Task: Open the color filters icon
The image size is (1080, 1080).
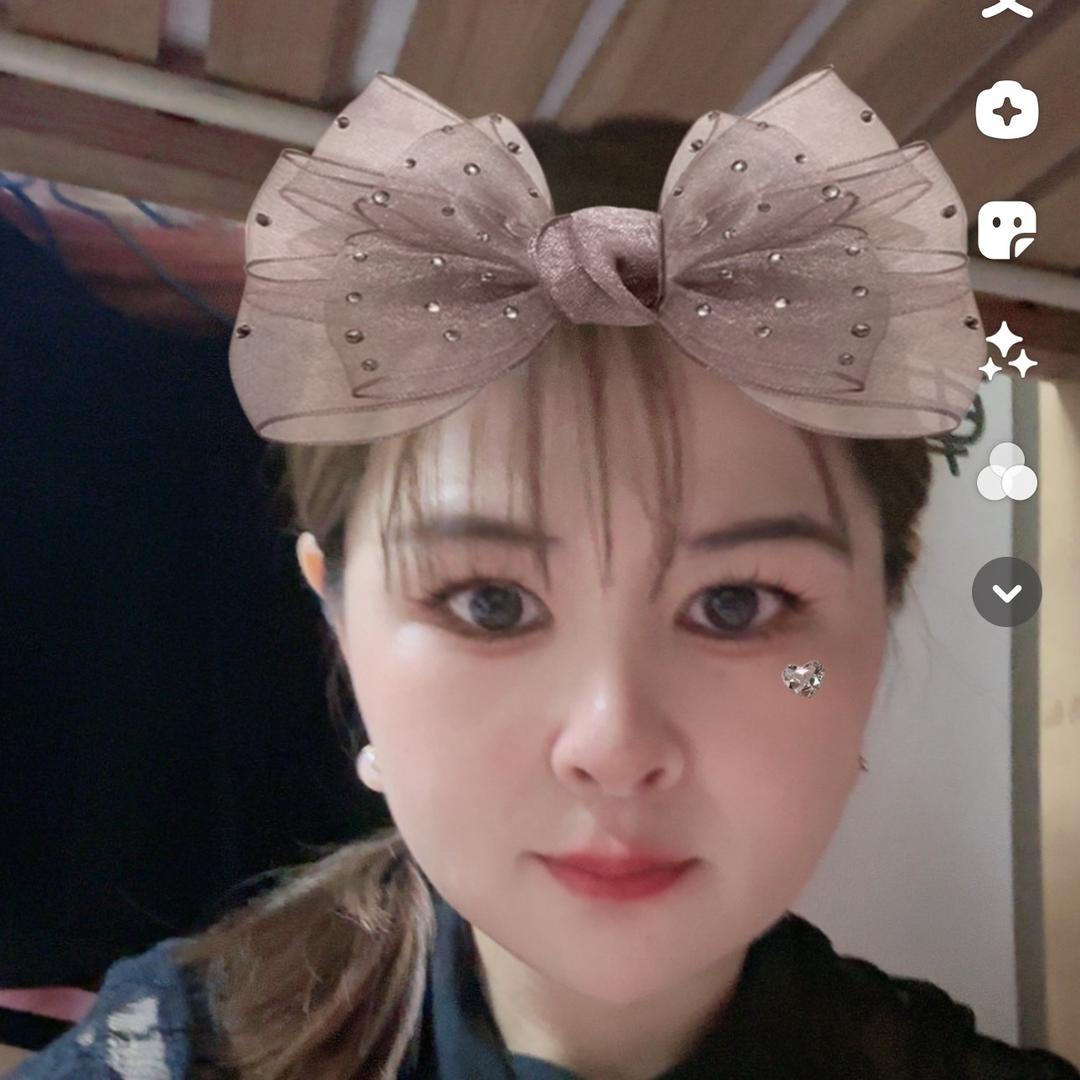Action: [x=1006, y=472]
